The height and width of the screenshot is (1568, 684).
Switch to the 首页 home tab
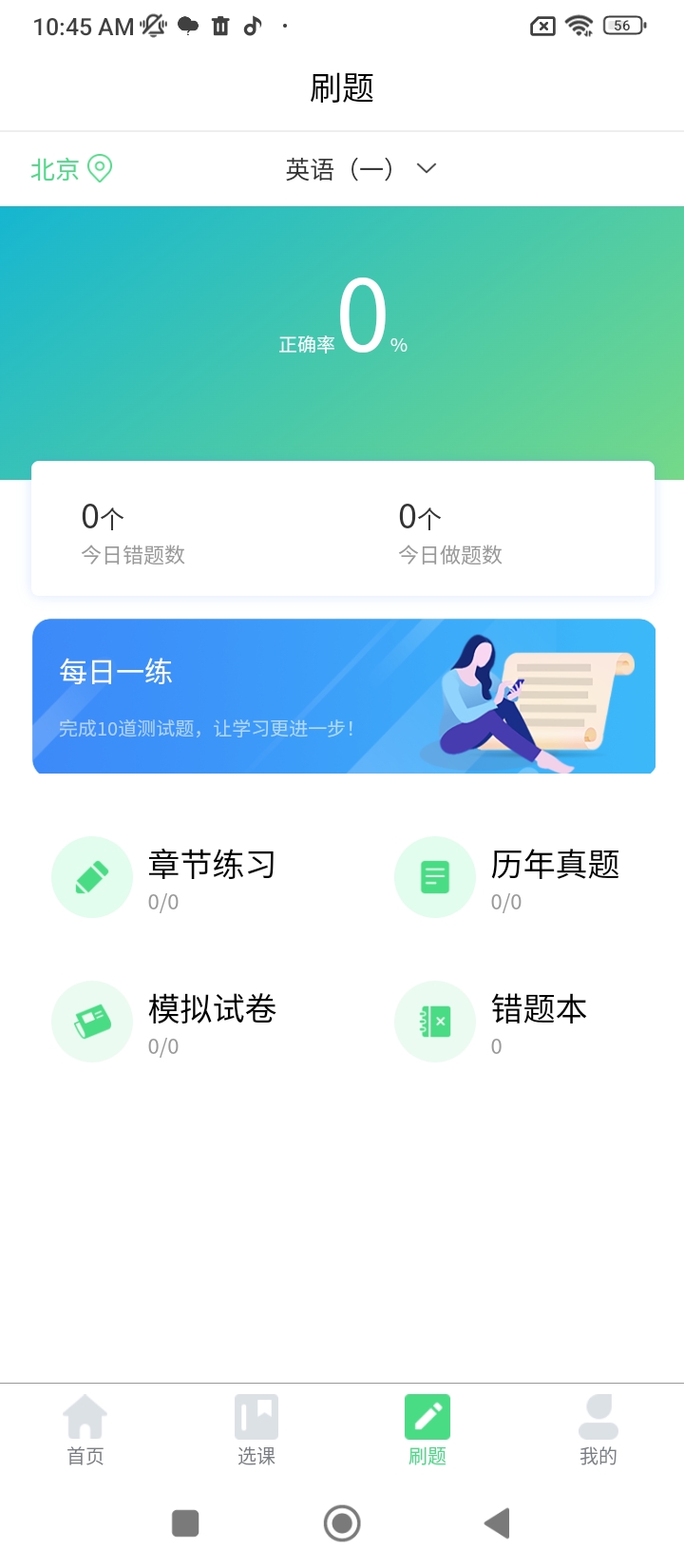pyautogui.click(x=85, y=1429)
